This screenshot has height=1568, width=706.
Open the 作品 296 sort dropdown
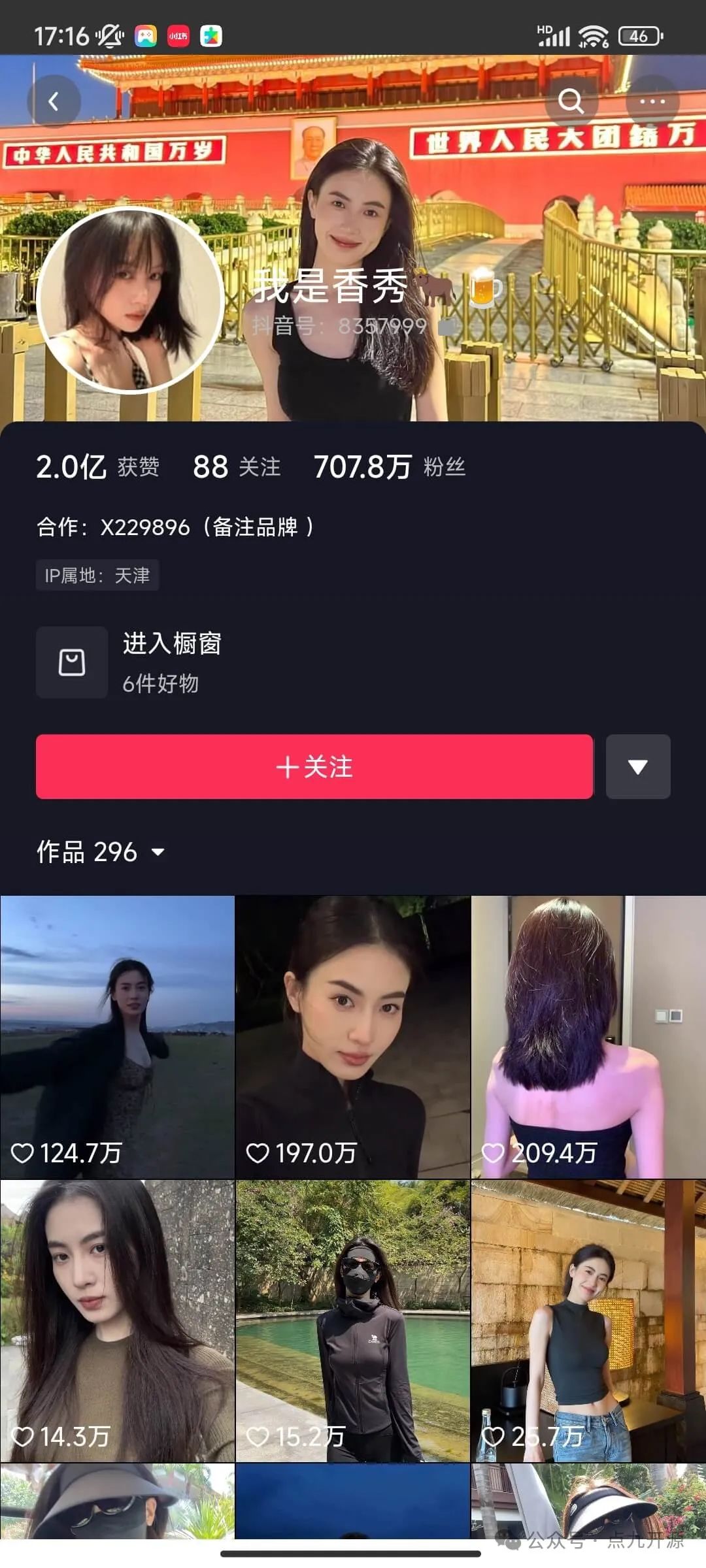coord(157,851)
